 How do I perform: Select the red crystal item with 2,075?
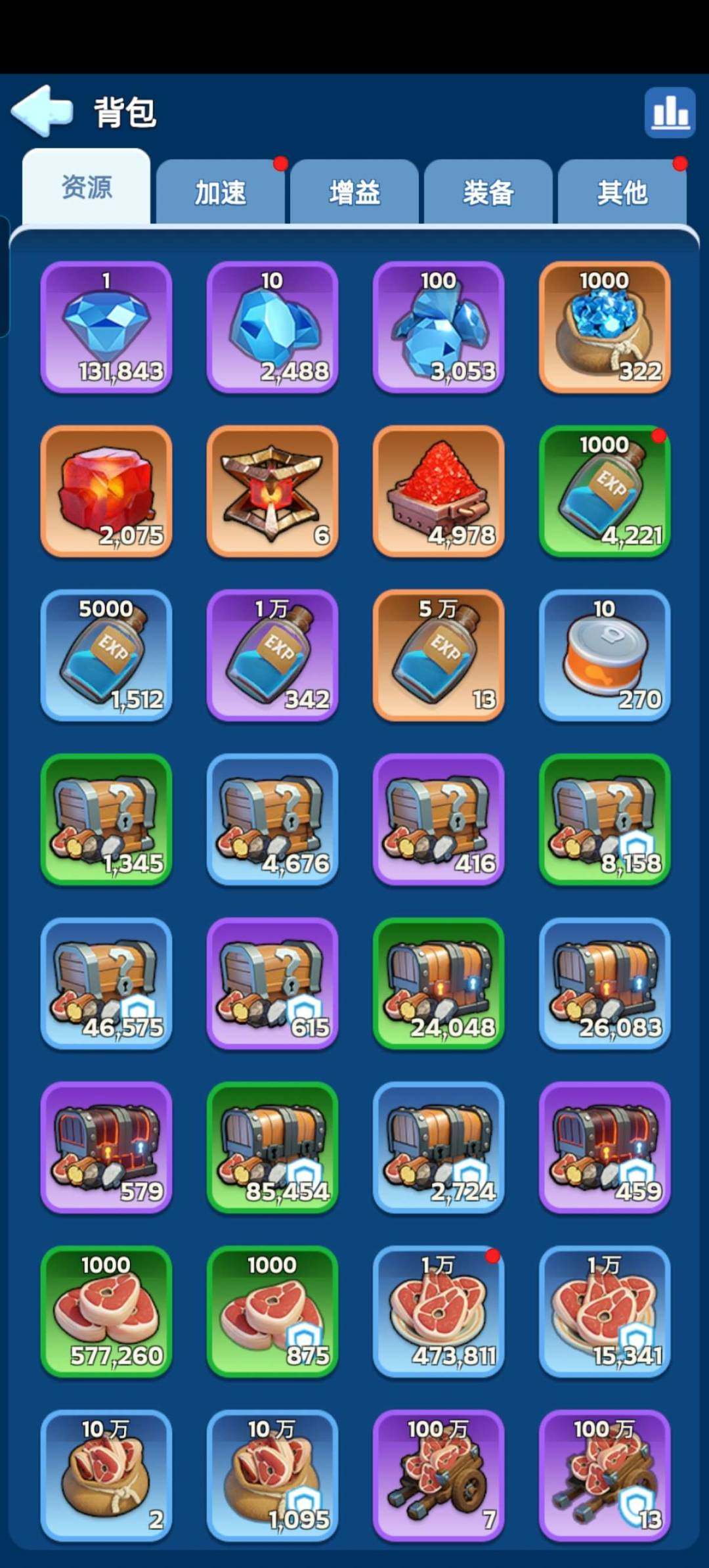pos(106,491)
